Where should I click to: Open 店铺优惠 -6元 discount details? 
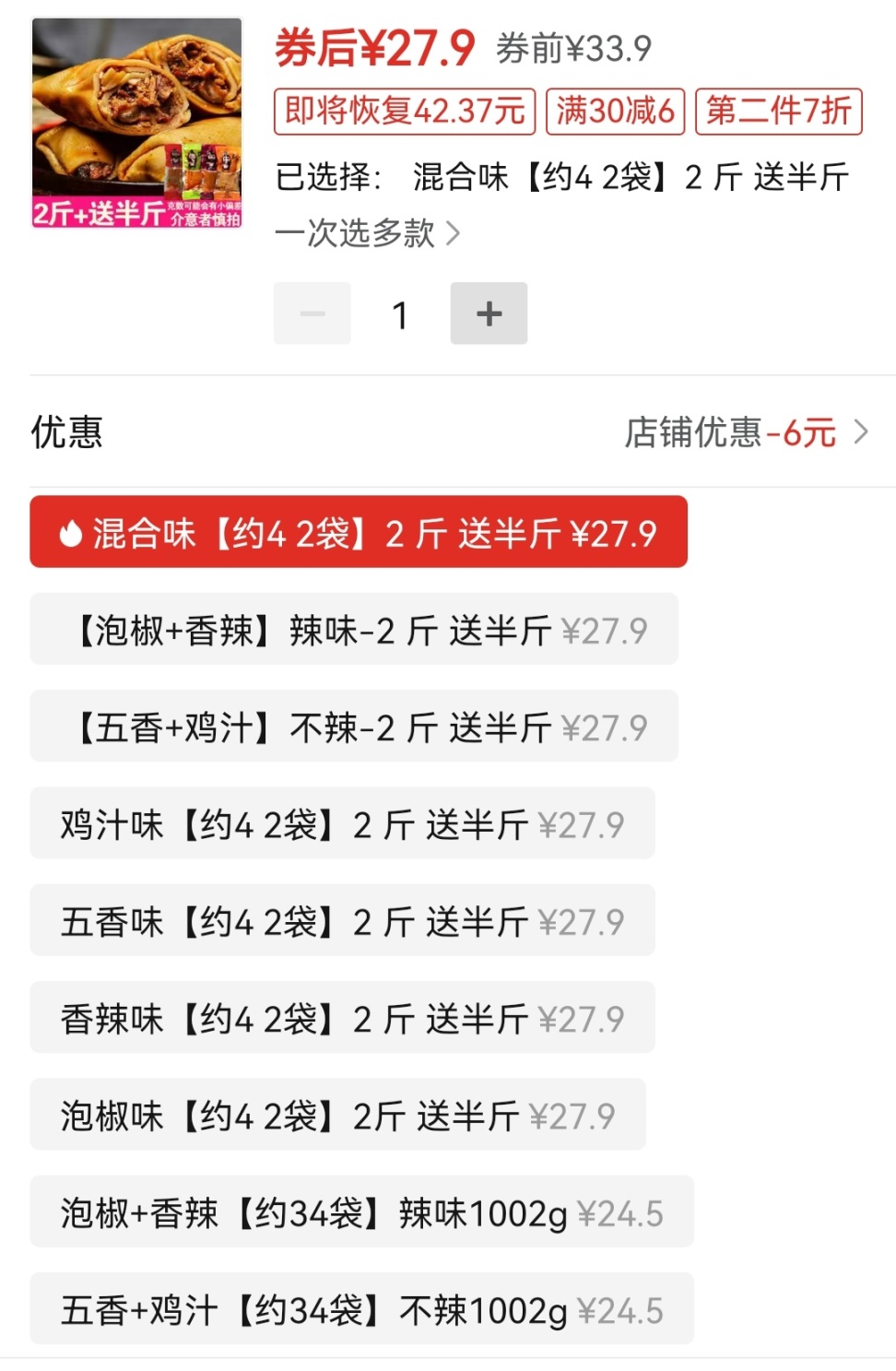746,431
